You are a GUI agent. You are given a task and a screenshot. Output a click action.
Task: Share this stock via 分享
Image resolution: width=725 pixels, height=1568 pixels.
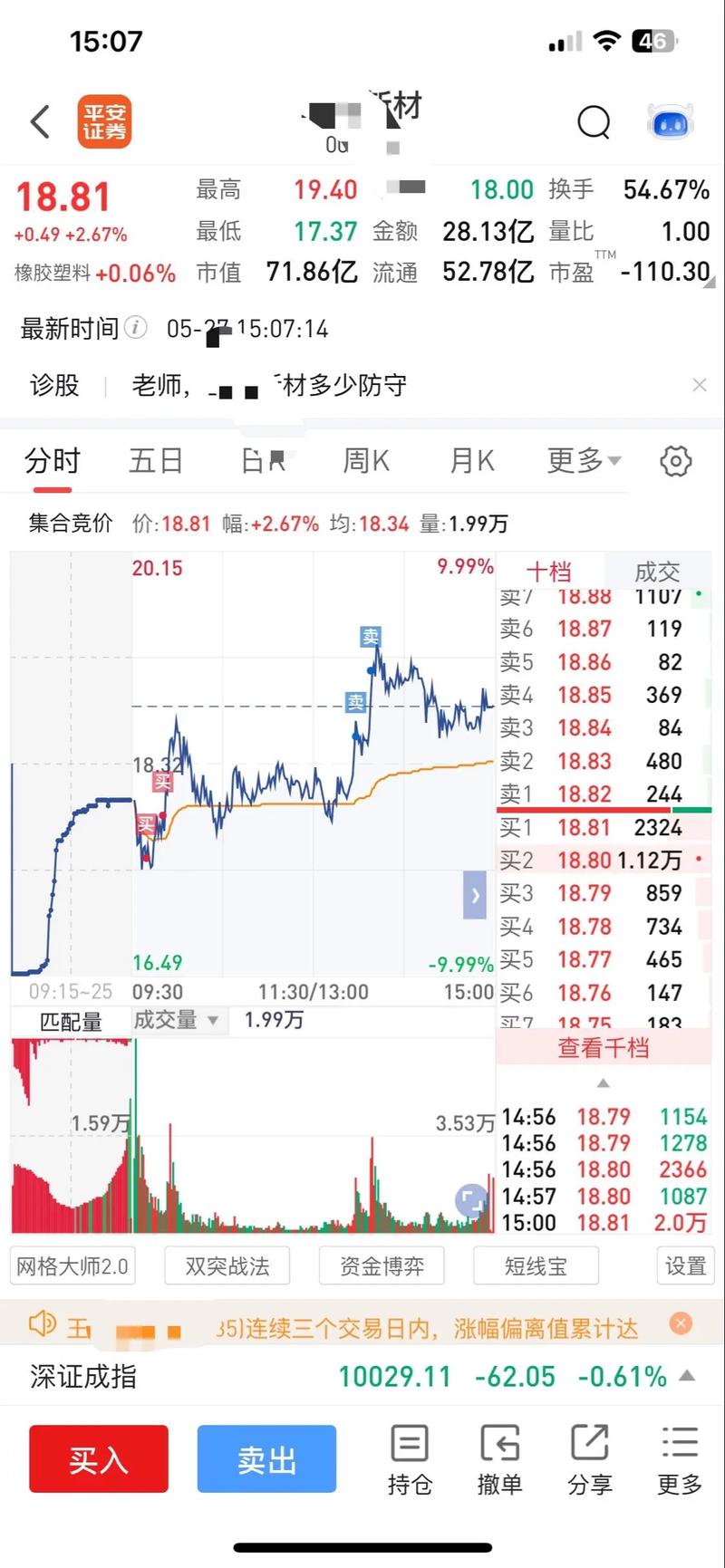pos(590,1458)
